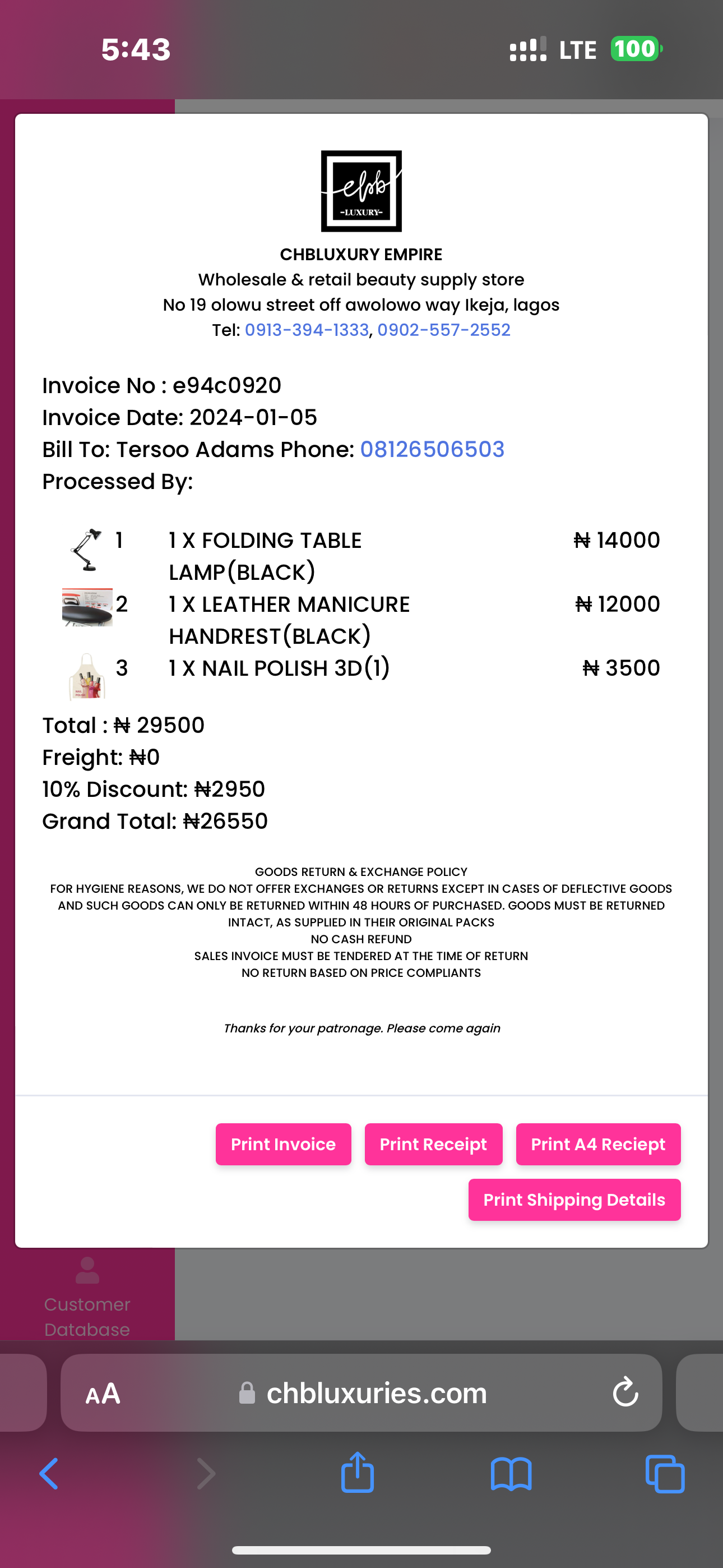Select the Print Receipt button

tap(433, 1143)
